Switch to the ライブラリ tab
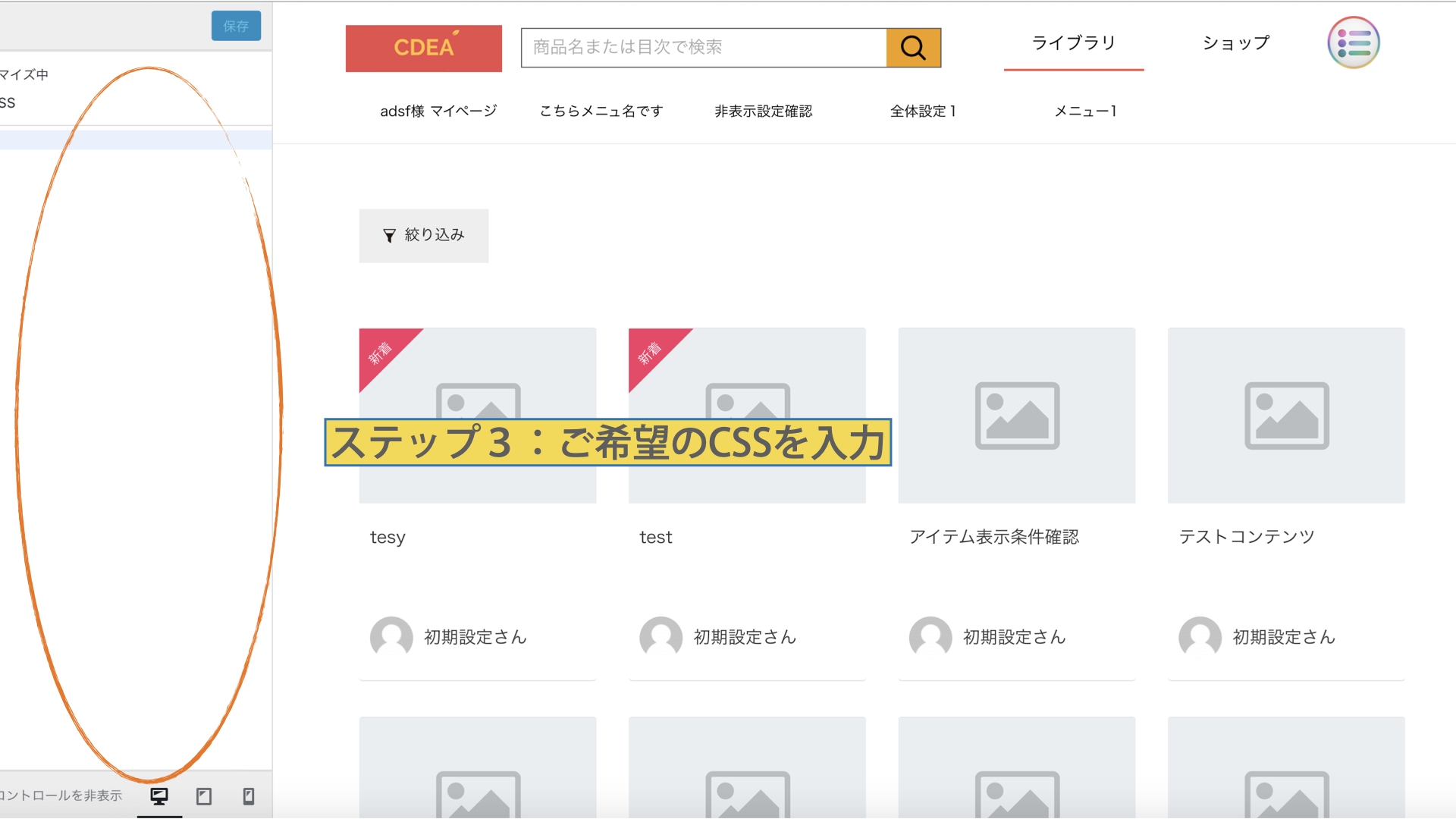The height and width of the screenshot is (819, 1456). pos(1073,43)
